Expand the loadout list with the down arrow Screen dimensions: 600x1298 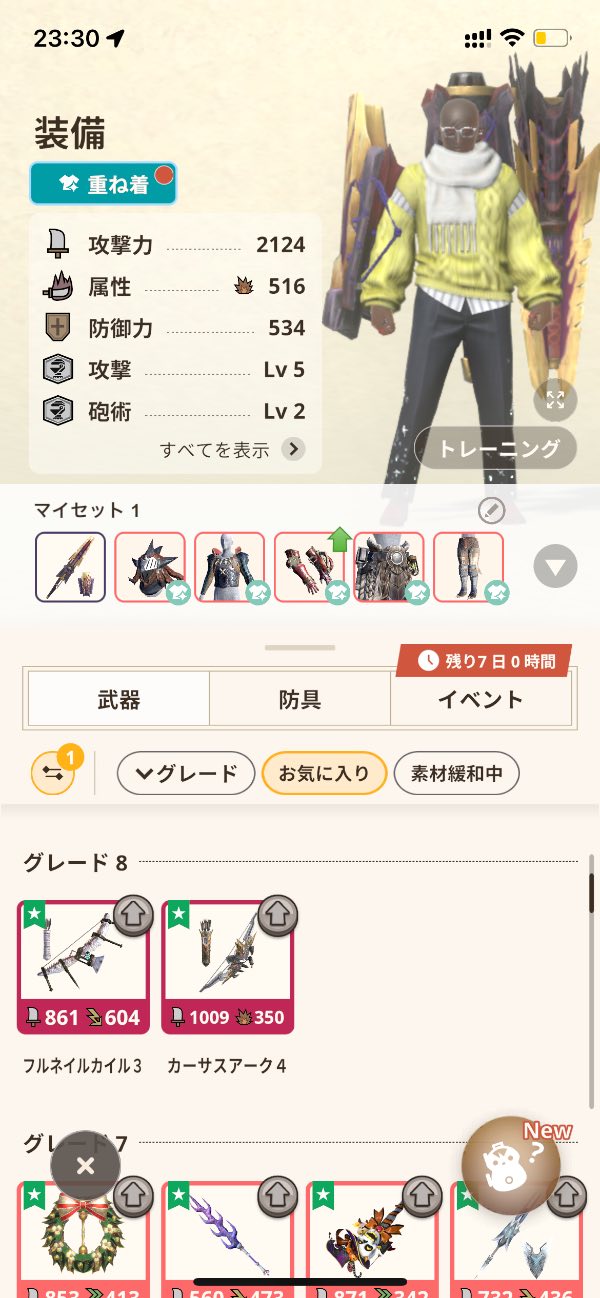click(556, 568)
